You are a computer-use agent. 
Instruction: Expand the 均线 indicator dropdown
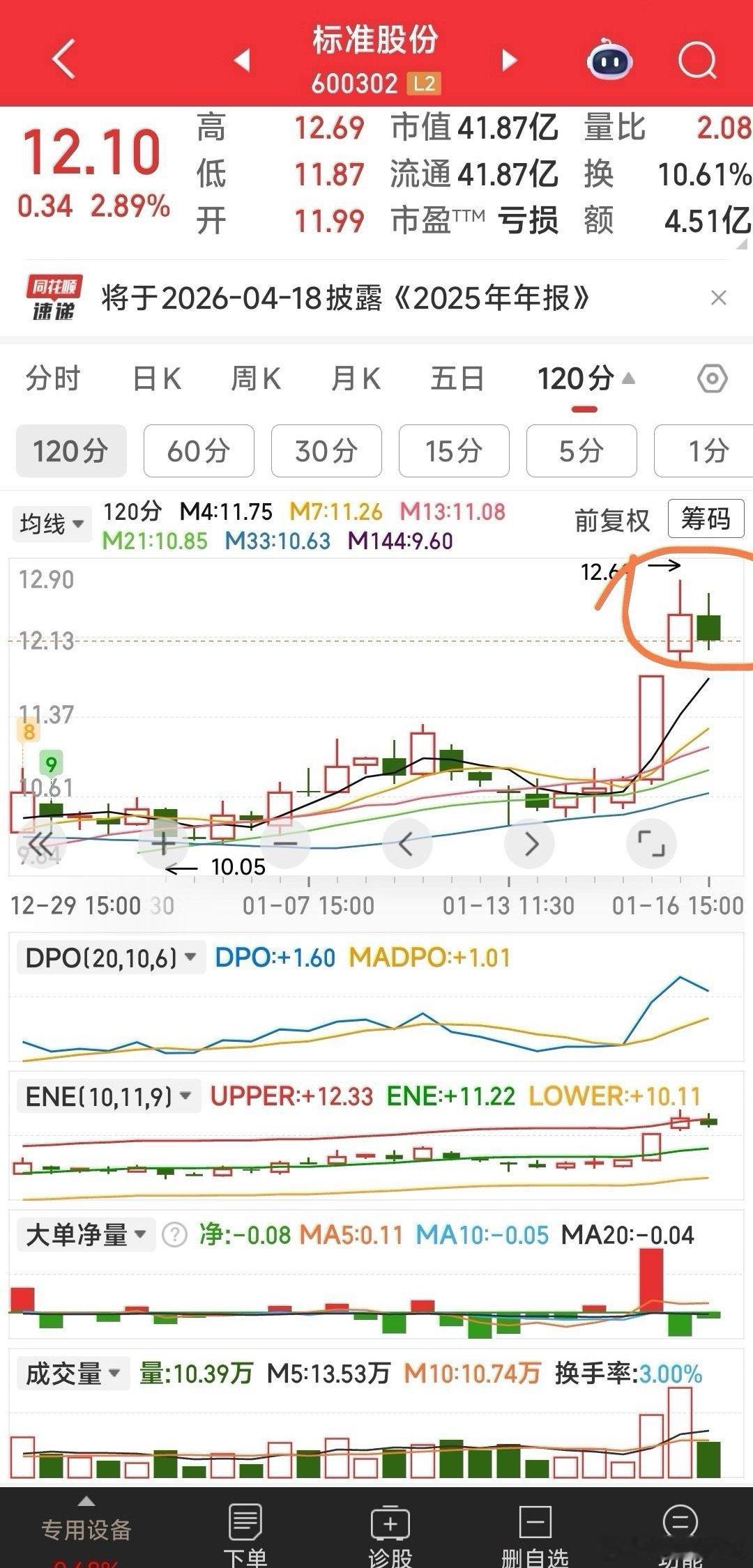tap(52, 523)
